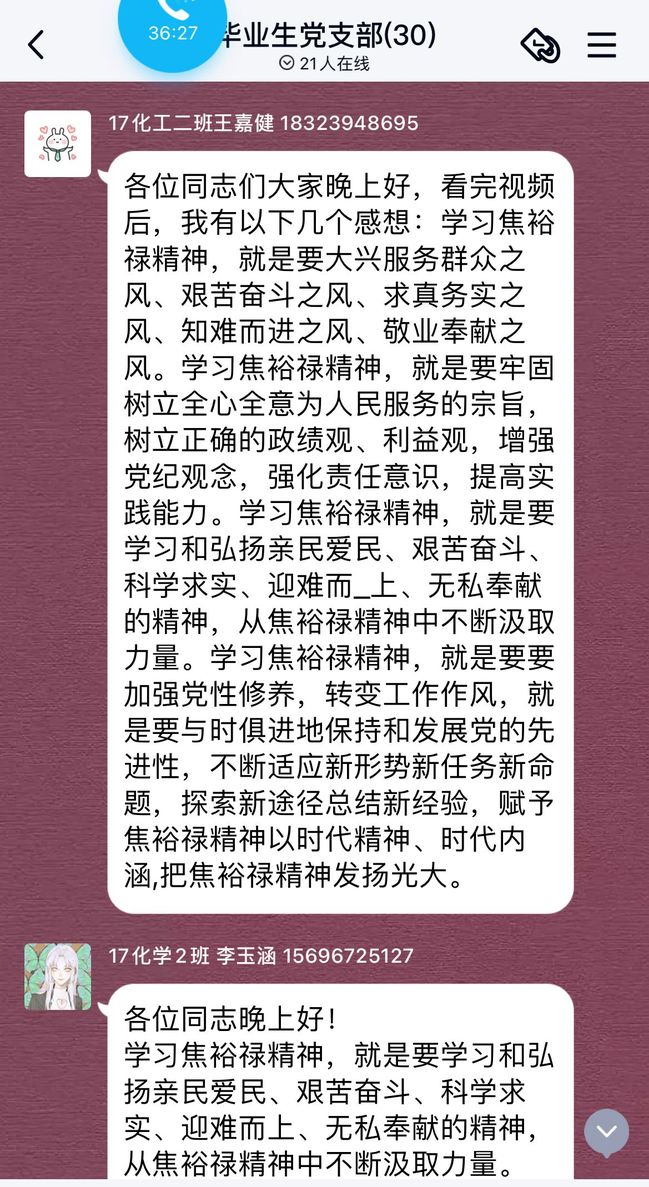This screenshot has height=1187, width=649.
Task: Open the group menu with three lines
Action: (x=601, y=45)
